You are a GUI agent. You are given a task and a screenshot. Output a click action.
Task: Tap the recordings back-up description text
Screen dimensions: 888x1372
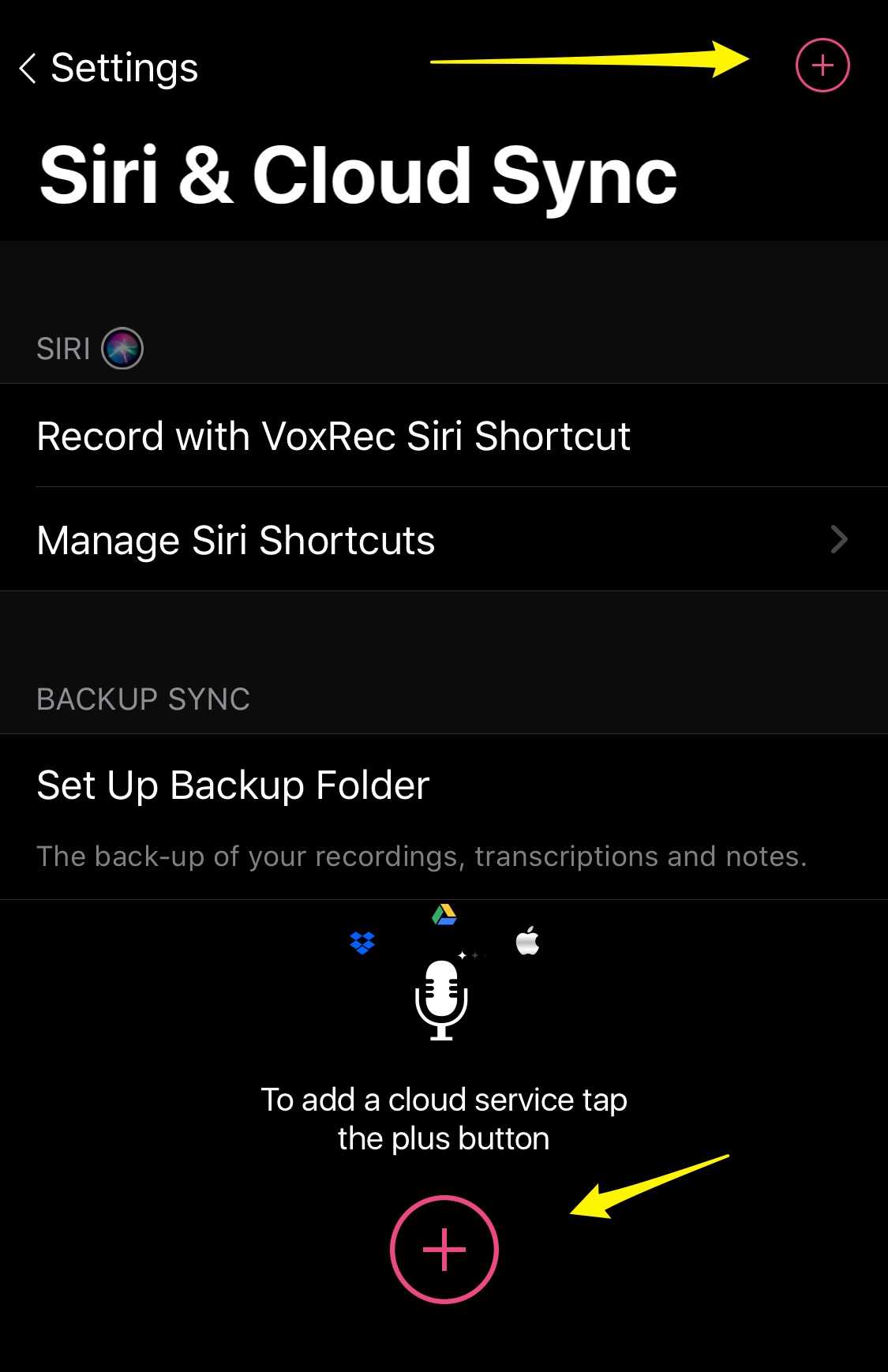422,857
